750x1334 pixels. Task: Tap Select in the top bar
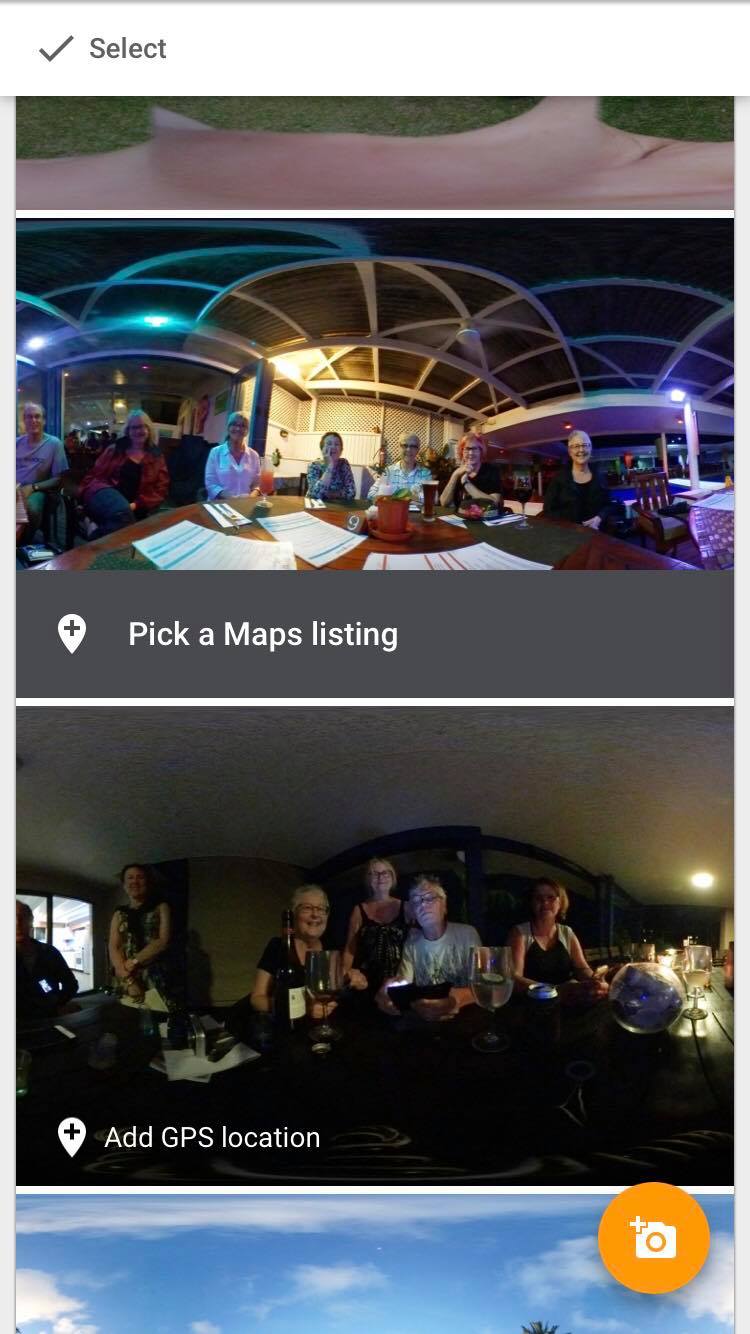(x=102, y=48)
